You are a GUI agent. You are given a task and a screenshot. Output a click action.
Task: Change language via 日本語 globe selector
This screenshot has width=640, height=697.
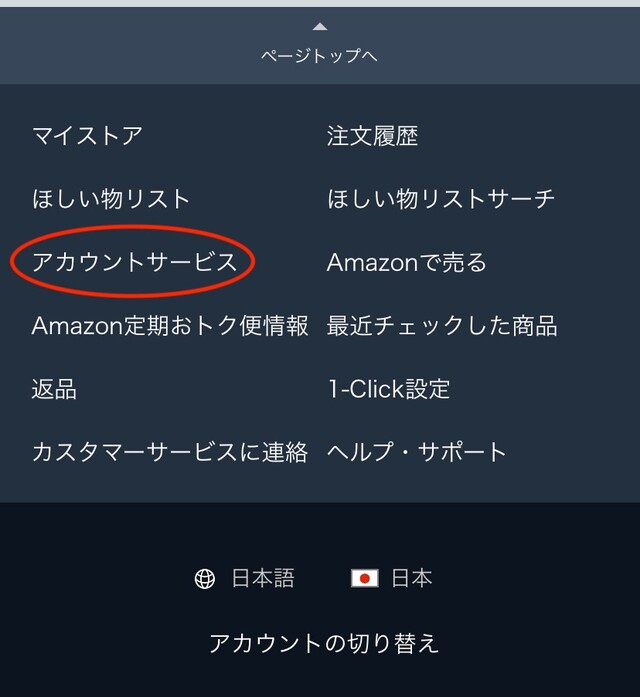coord(245,578)
